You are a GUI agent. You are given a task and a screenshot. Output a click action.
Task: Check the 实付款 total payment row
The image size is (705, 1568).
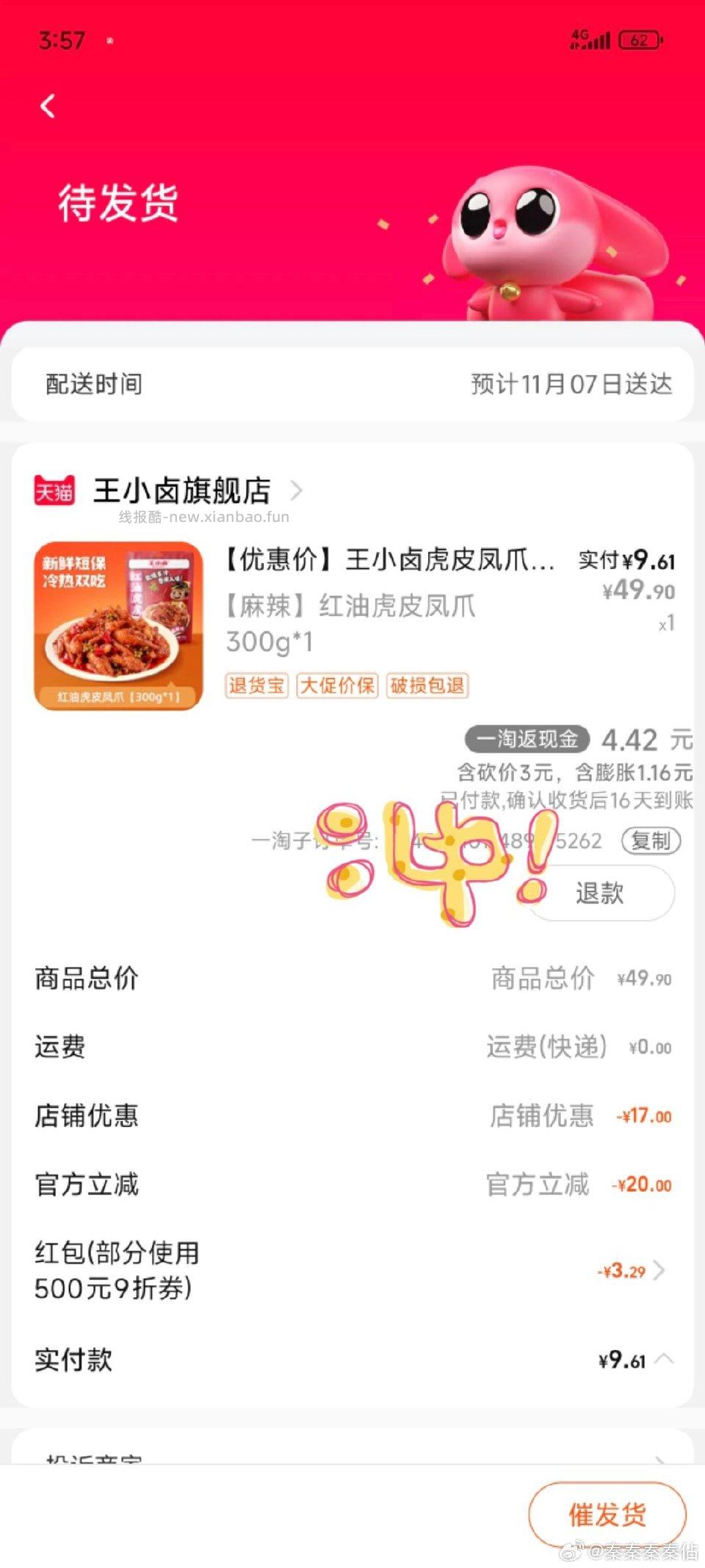pos(352,1360)
